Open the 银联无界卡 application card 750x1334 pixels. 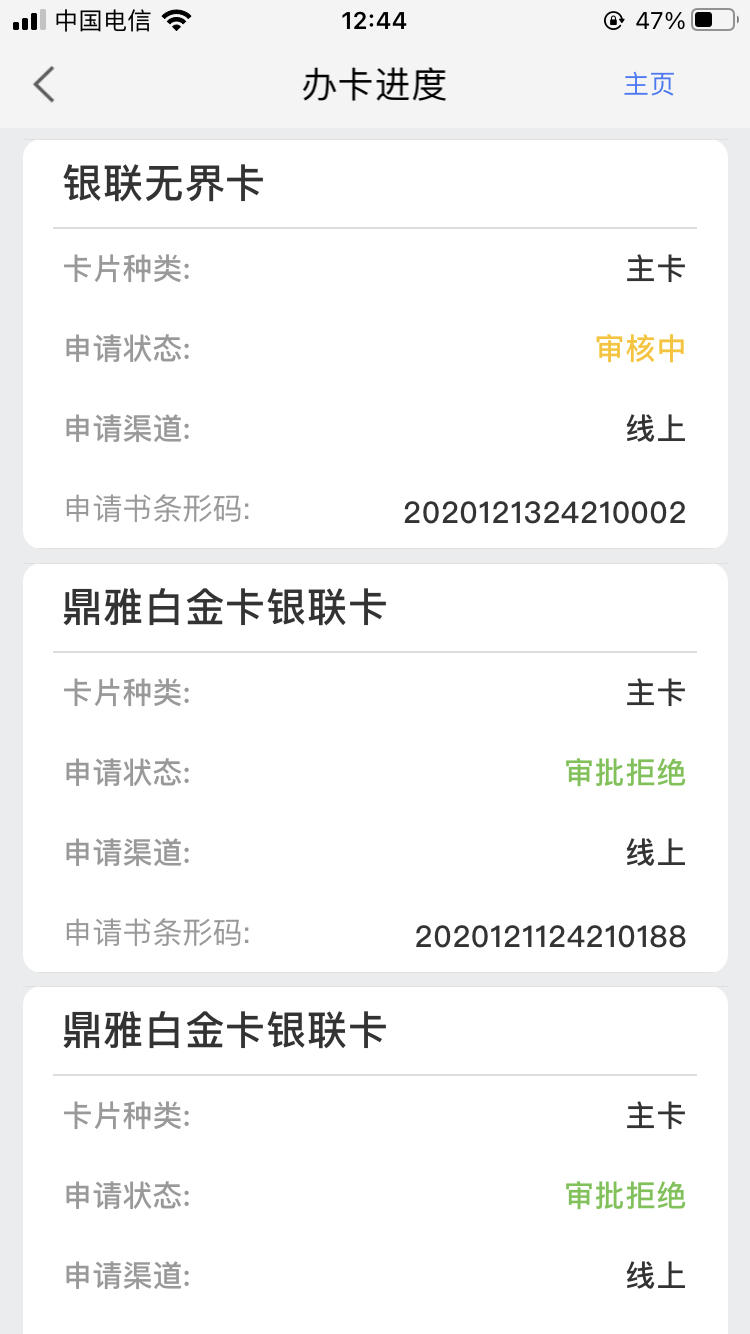pos(375,344)
